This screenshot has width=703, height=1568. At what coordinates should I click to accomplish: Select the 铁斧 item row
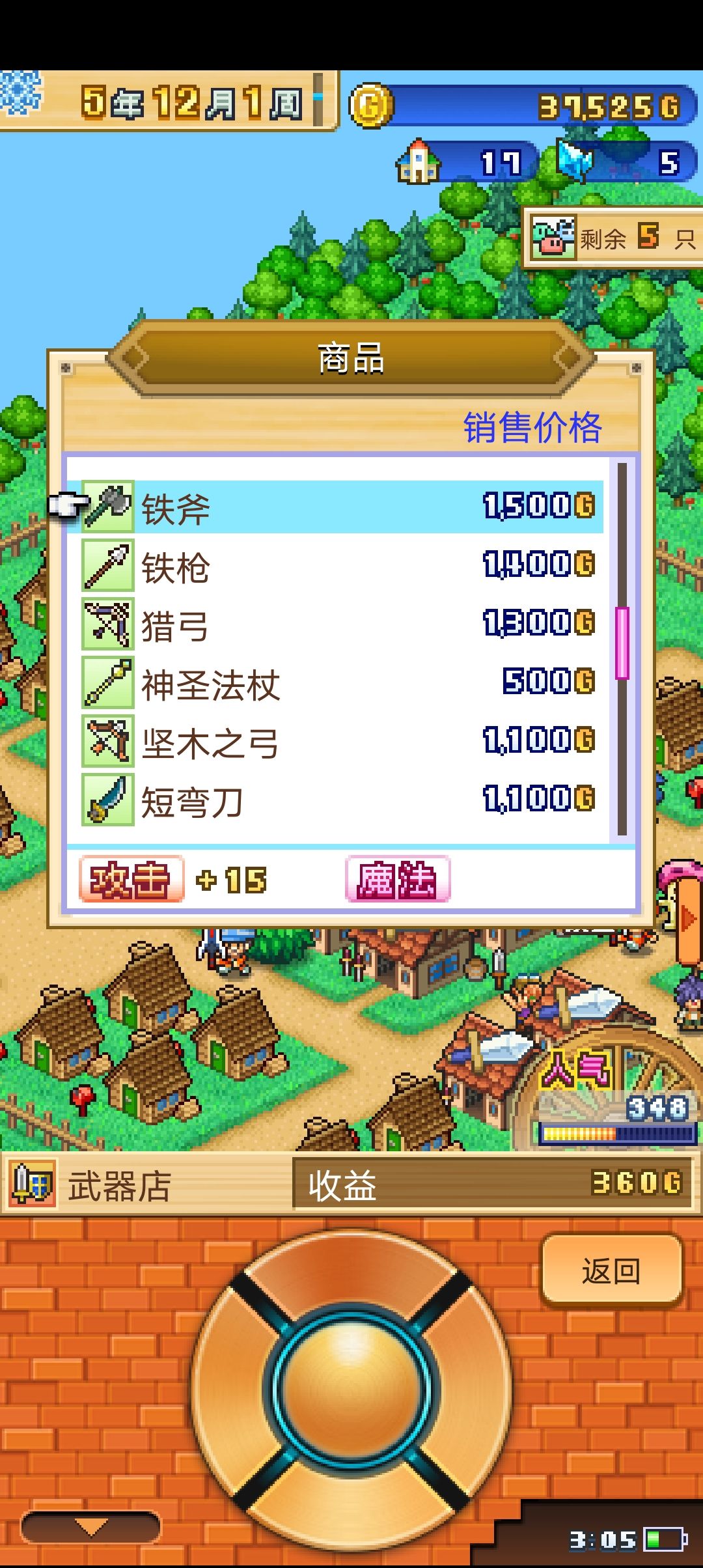[x=342, y=507]
